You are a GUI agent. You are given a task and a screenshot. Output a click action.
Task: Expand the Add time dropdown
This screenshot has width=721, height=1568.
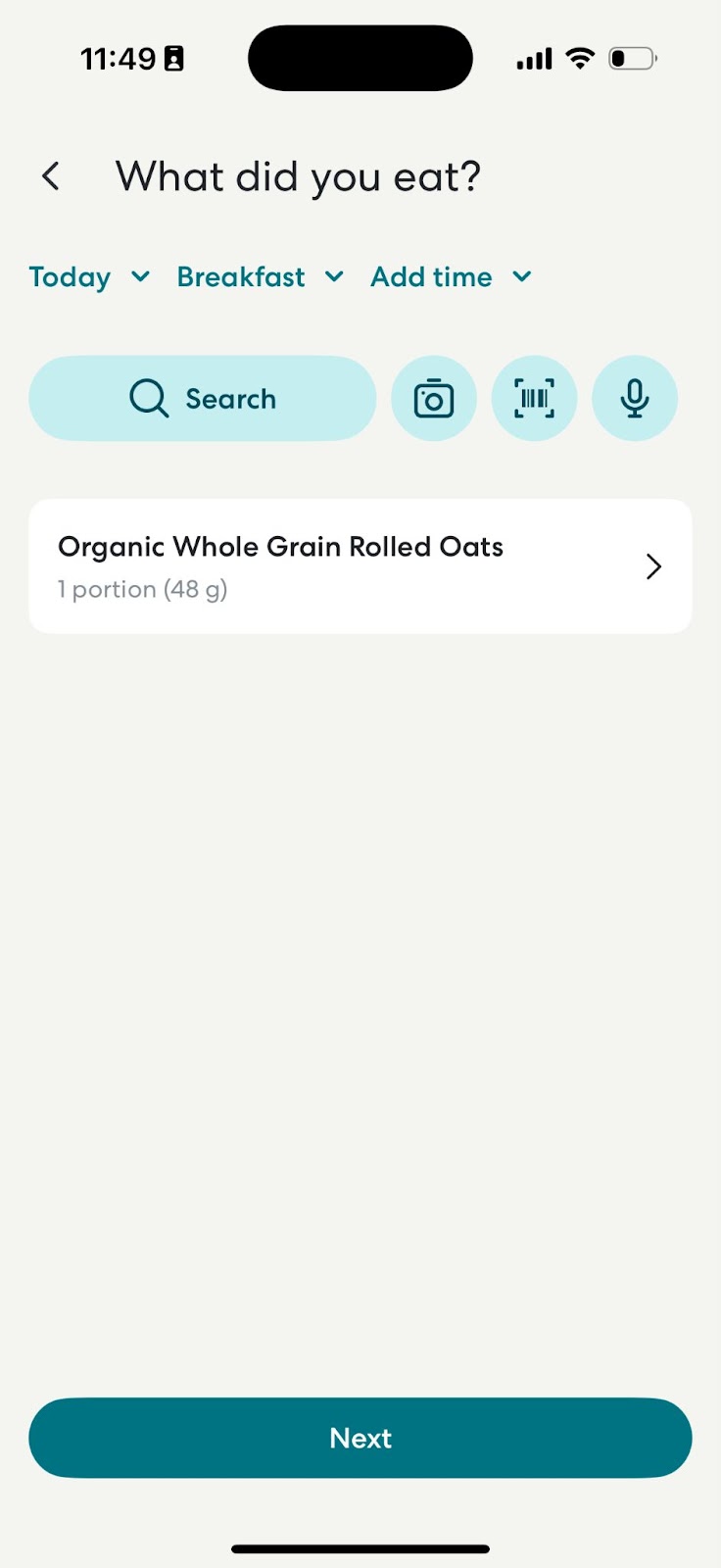pyautogui.click(x=452, y=277)
